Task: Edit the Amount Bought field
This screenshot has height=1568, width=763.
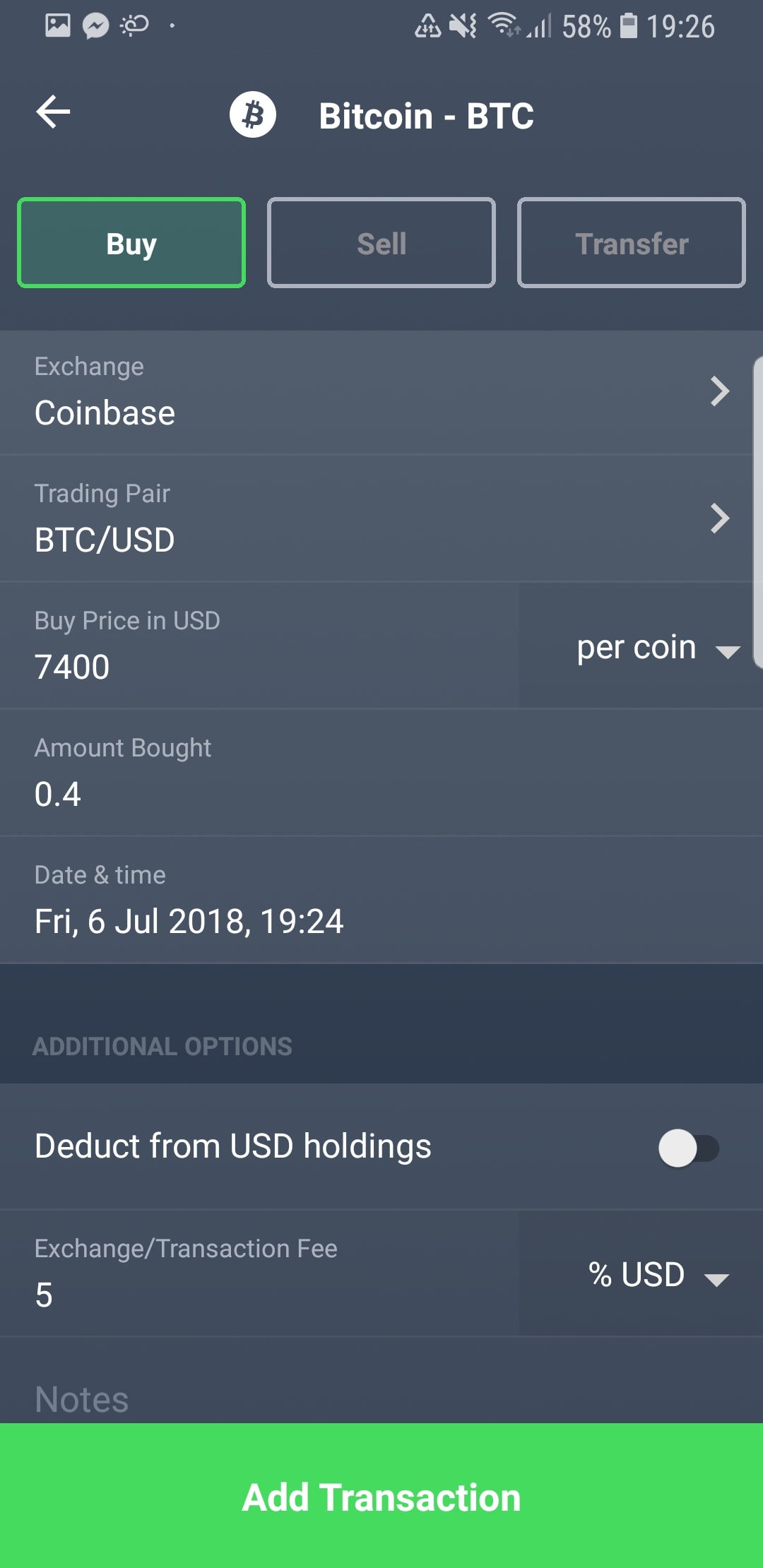Action: pyautogui.click(x=381, y=773)
